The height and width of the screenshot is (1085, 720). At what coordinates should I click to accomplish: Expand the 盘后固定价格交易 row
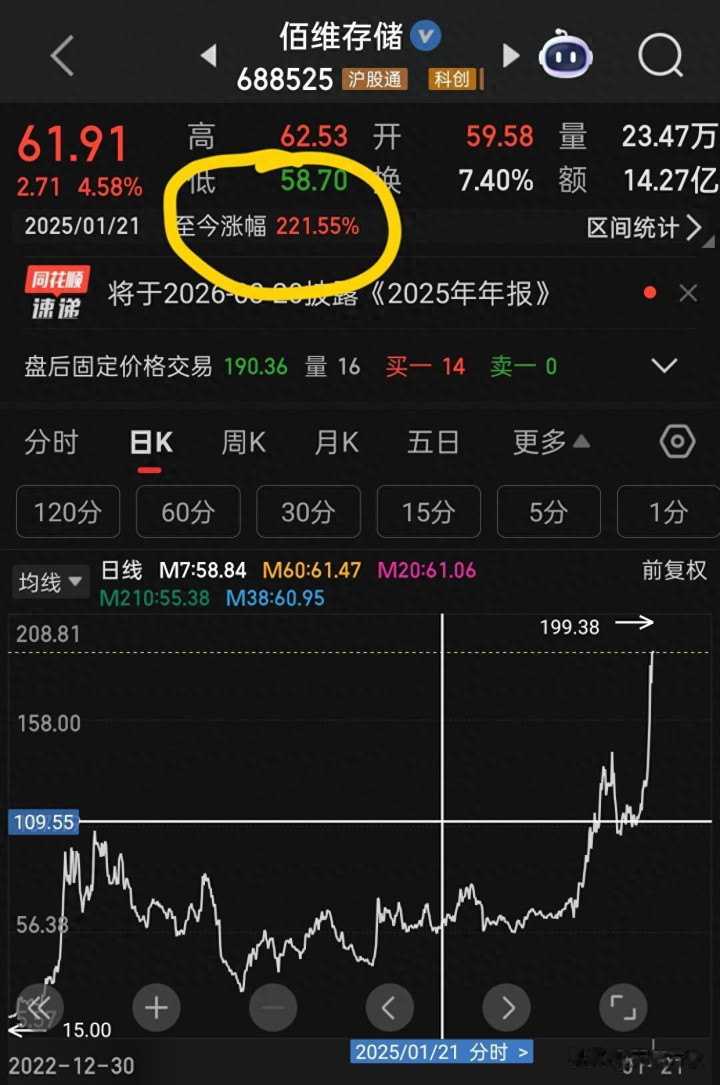[664, 366]
